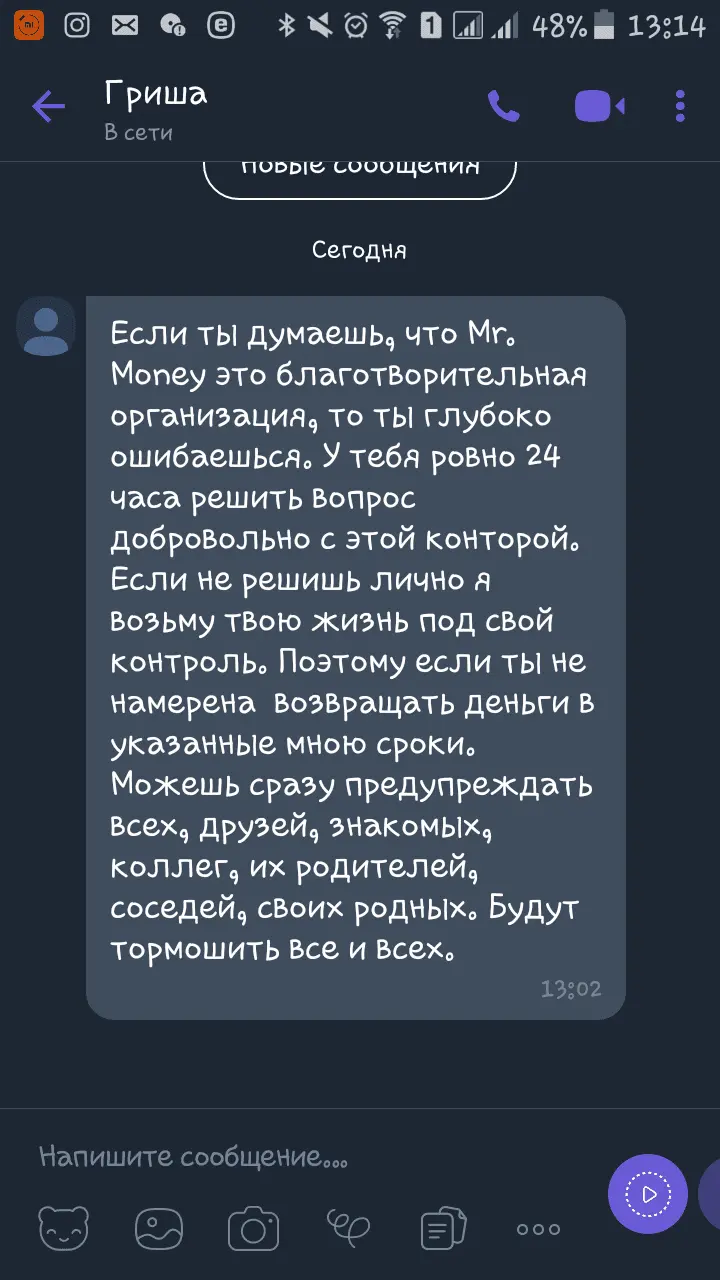Start a voice call with Гриша
This screenshot has height=1280, width=720.
(503, 106)
